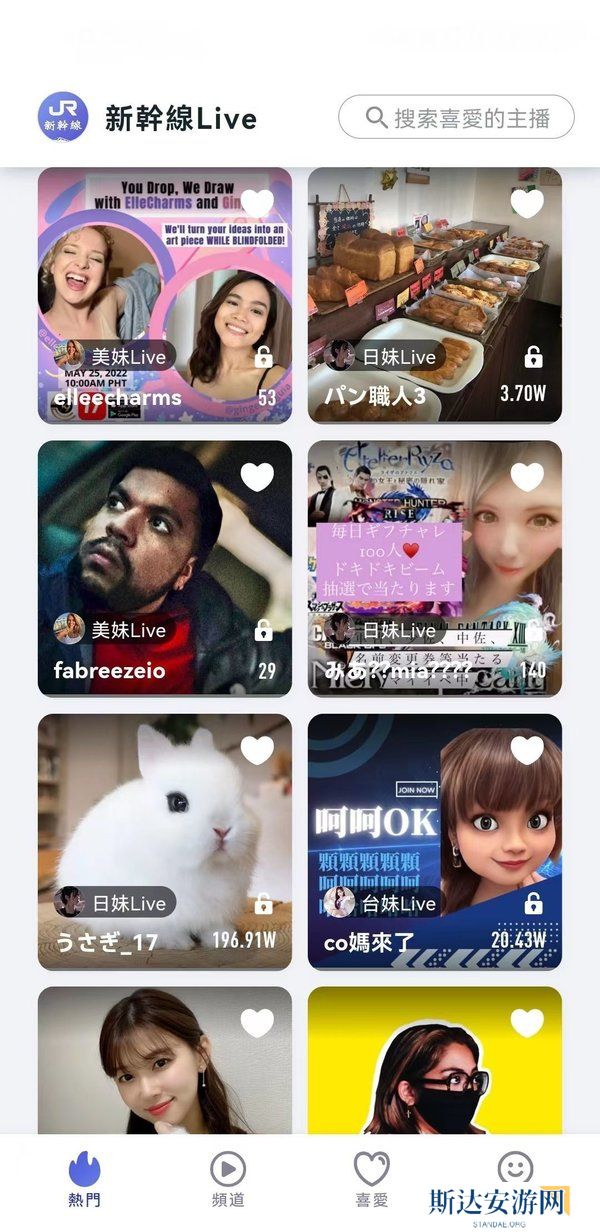Image resolution: width=600 pixels, height=1232 pixels.
Task: Watch fabreezeio's live stream
Action: coord(165,570)
